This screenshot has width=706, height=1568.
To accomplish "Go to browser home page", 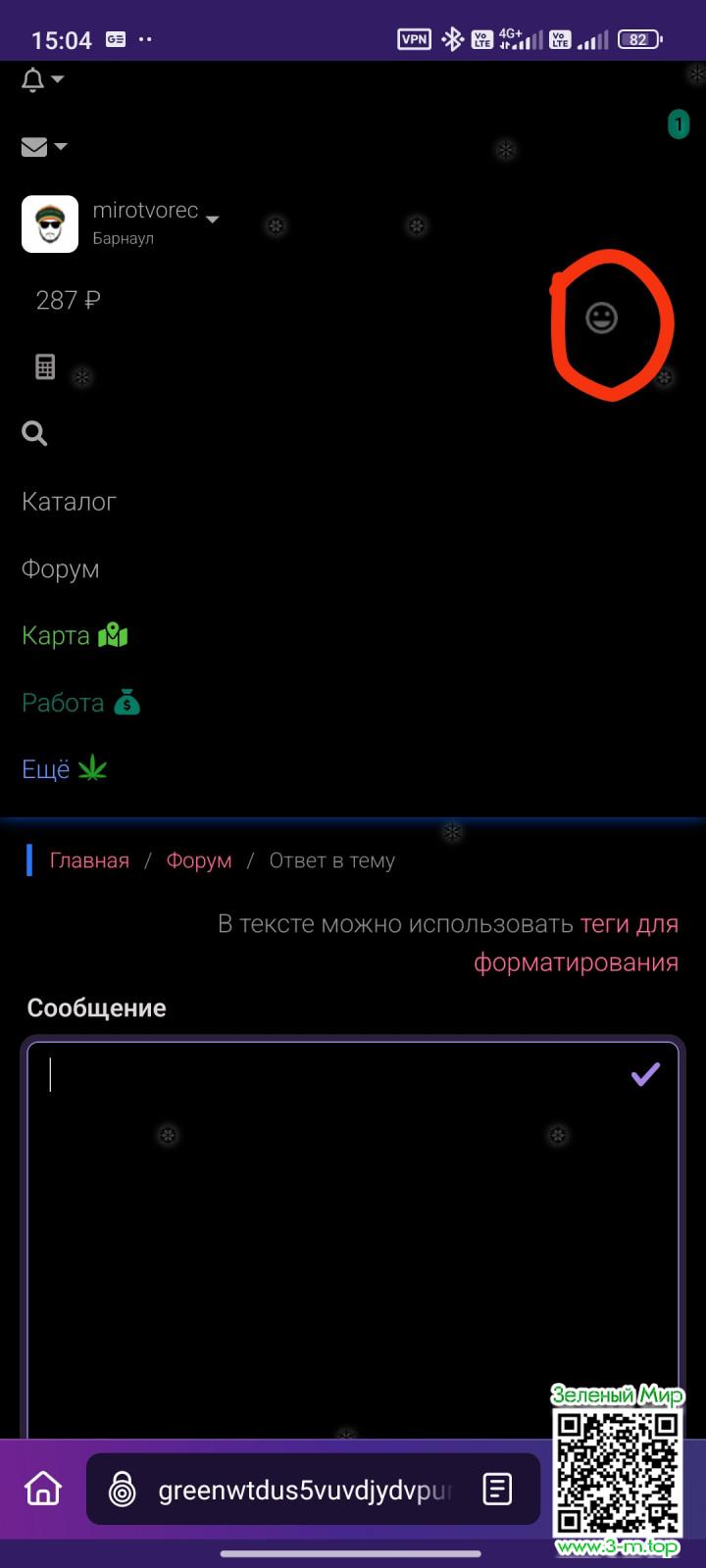I will tap(43, 1490).
